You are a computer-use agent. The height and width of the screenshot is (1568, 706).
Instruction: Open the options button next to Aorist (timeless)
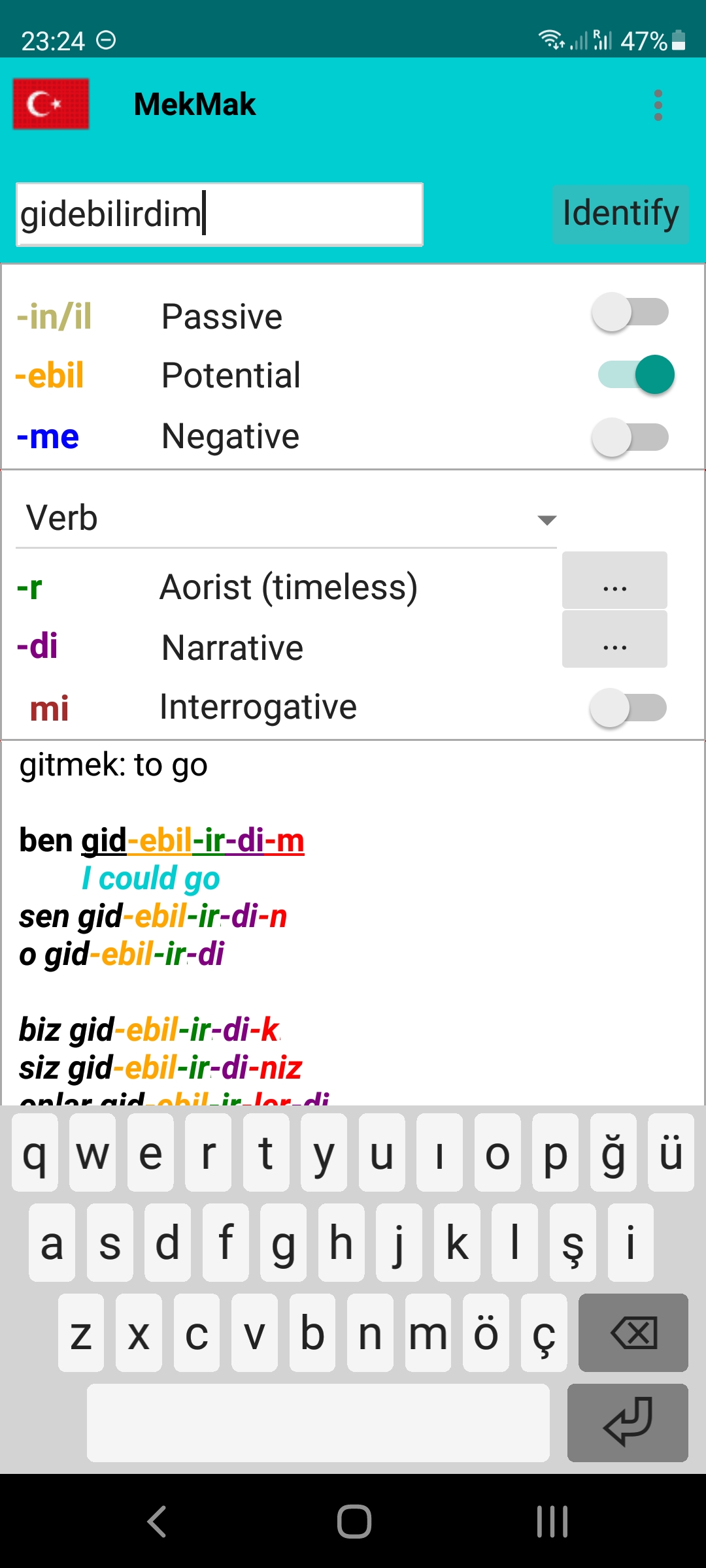[614, 580]
